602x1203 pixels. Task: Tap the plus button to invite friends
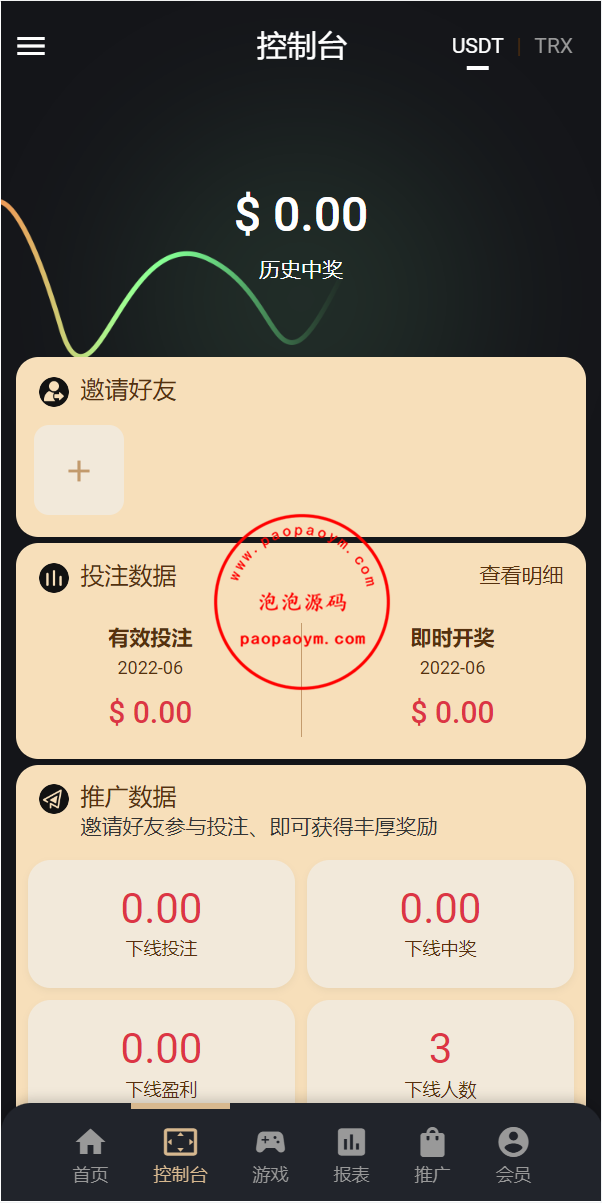pyautogui.click(x=79, y=471)
